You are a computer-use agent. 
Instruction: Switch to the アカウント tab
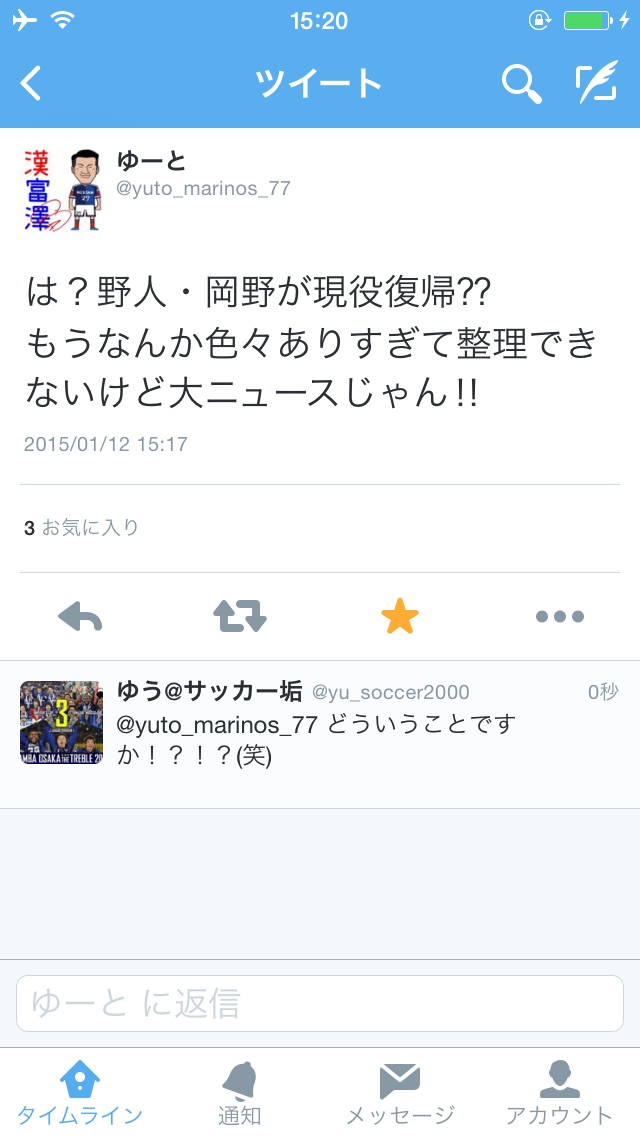560,1093
